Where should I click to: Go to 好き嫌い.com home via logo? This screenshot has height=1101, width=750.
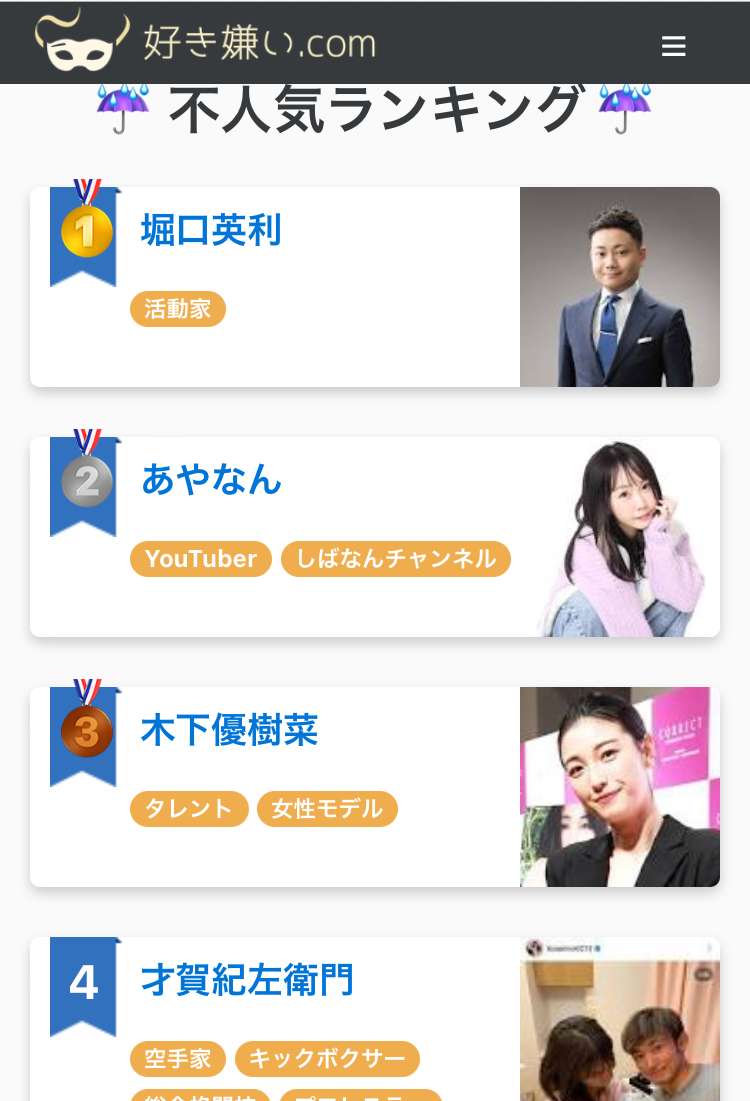click(206, 42)
